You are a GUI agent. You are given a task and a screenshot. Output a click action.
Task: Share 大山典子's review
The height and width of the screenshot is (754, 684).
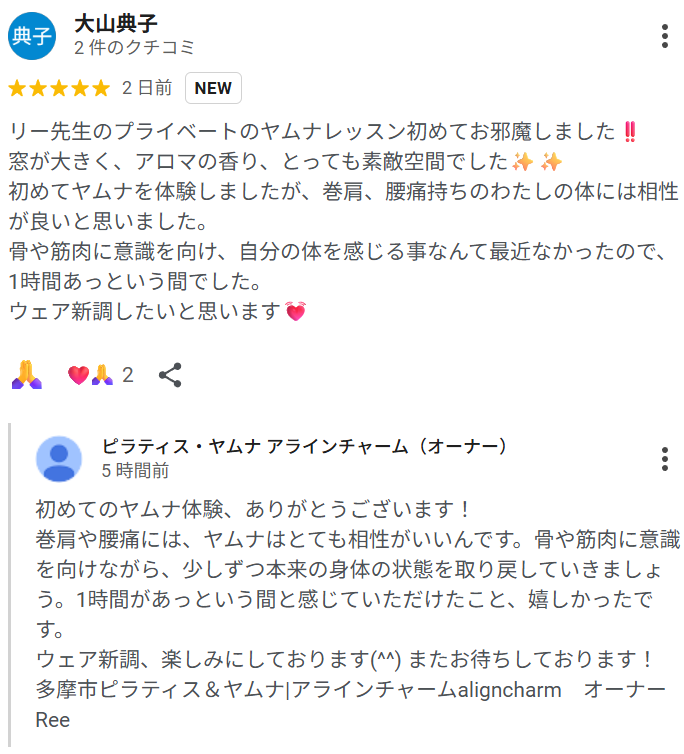170,375
